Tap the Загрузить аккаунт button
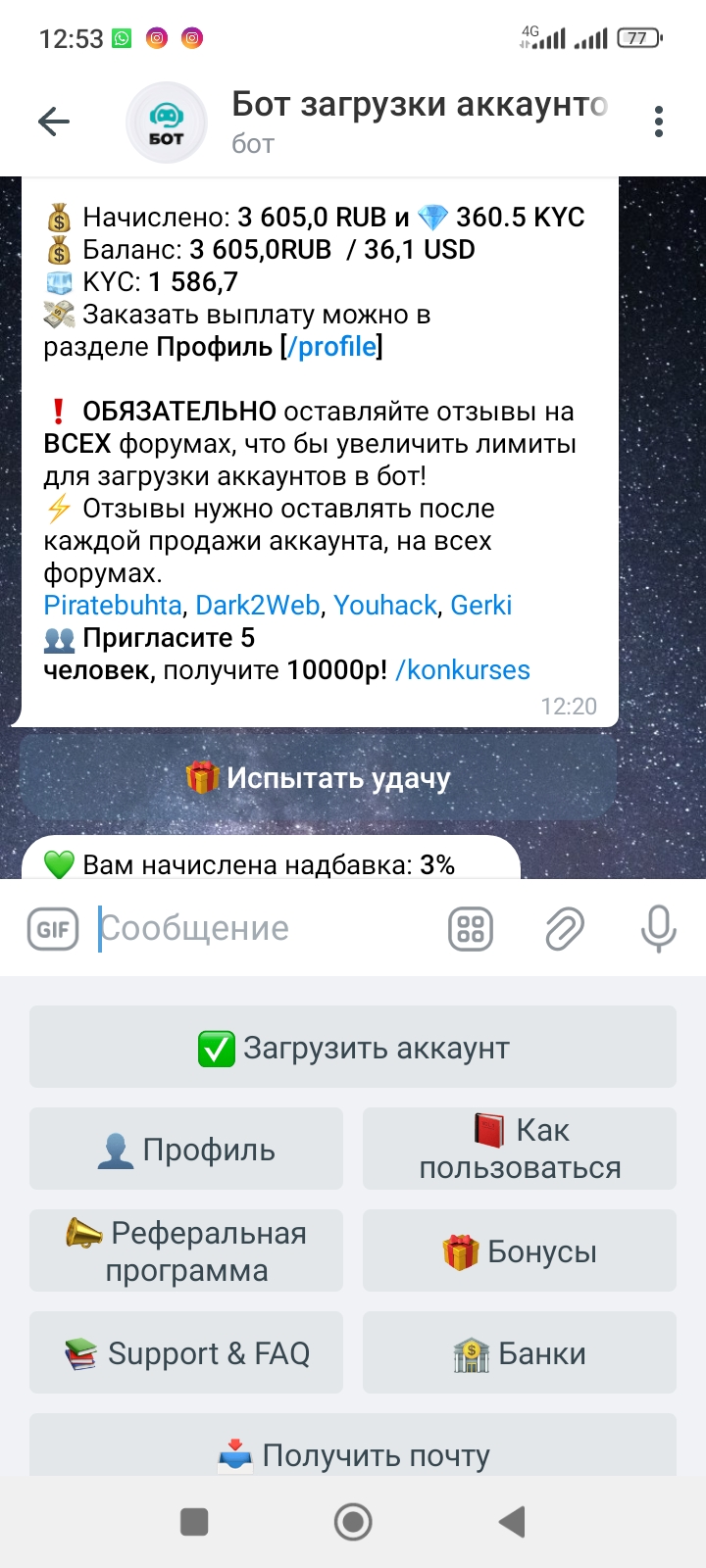This screenshot has height=1568, width=706. (353, 1048)
